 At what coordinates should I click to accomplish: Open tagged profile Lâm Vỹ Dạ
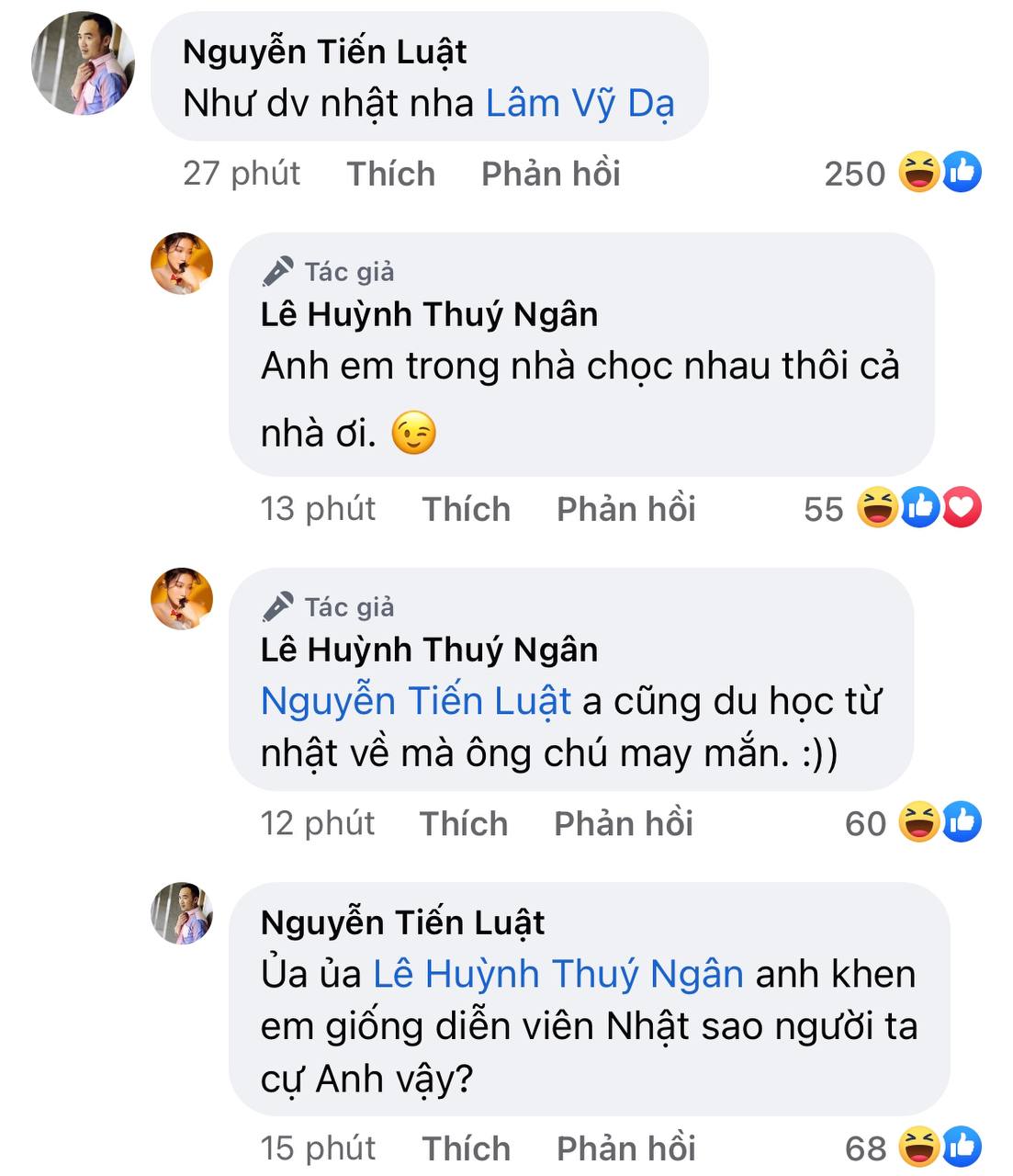pos(580,104)
